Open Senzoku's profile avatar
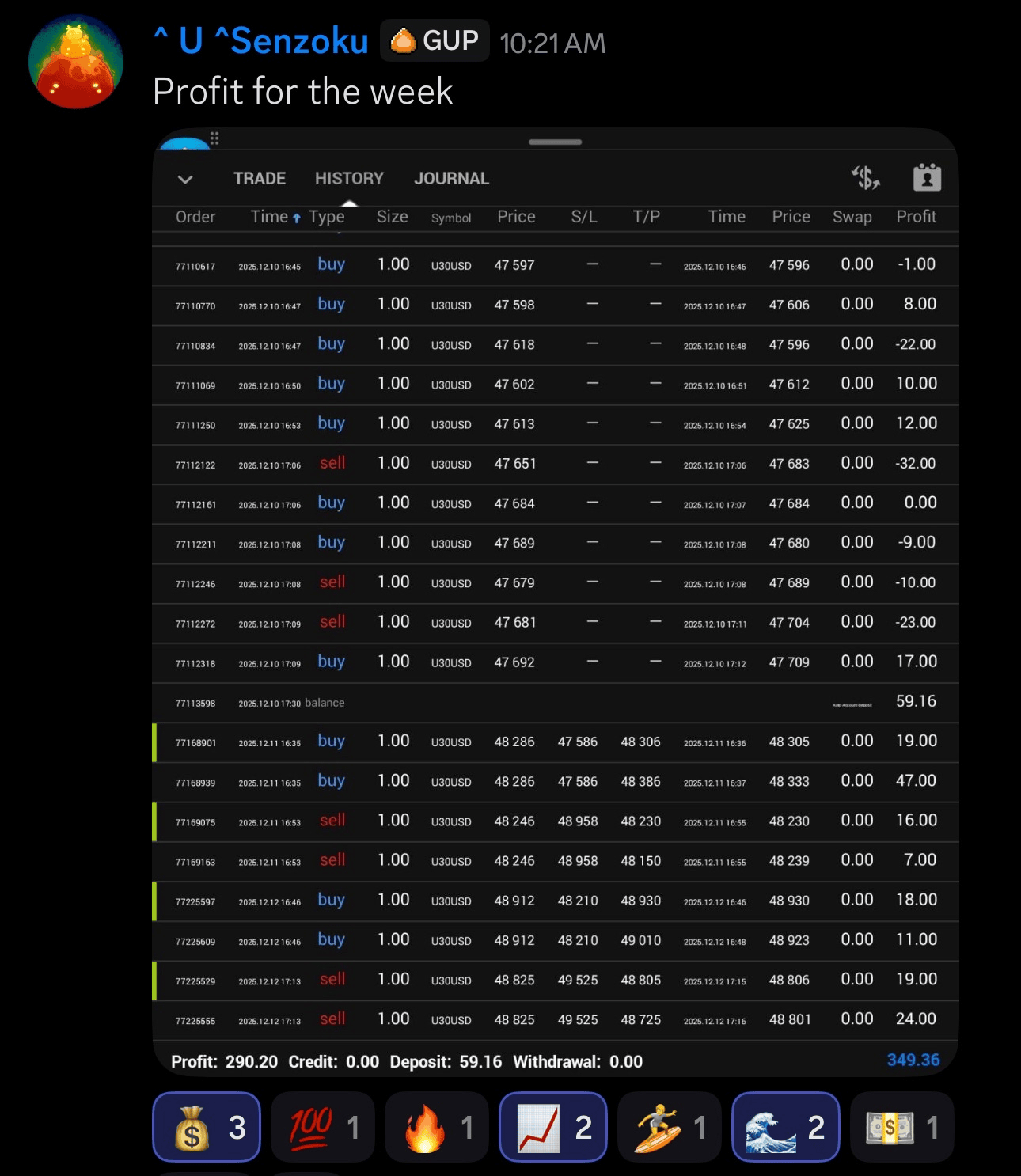This screenshot has height=1176, width=1021. tap(76, 62)
